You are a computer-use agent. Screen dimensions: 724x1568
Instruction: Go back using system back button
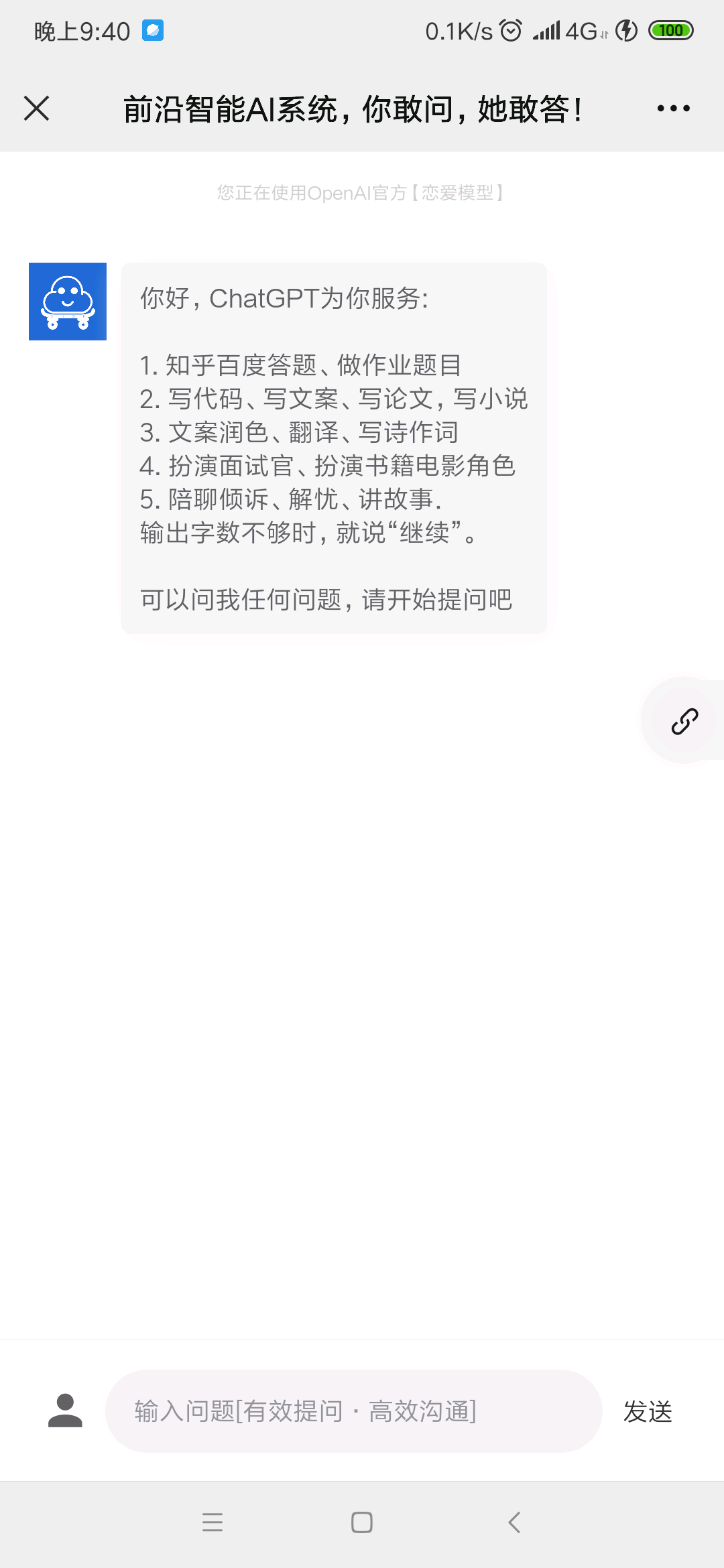(x=514, y=1522)
